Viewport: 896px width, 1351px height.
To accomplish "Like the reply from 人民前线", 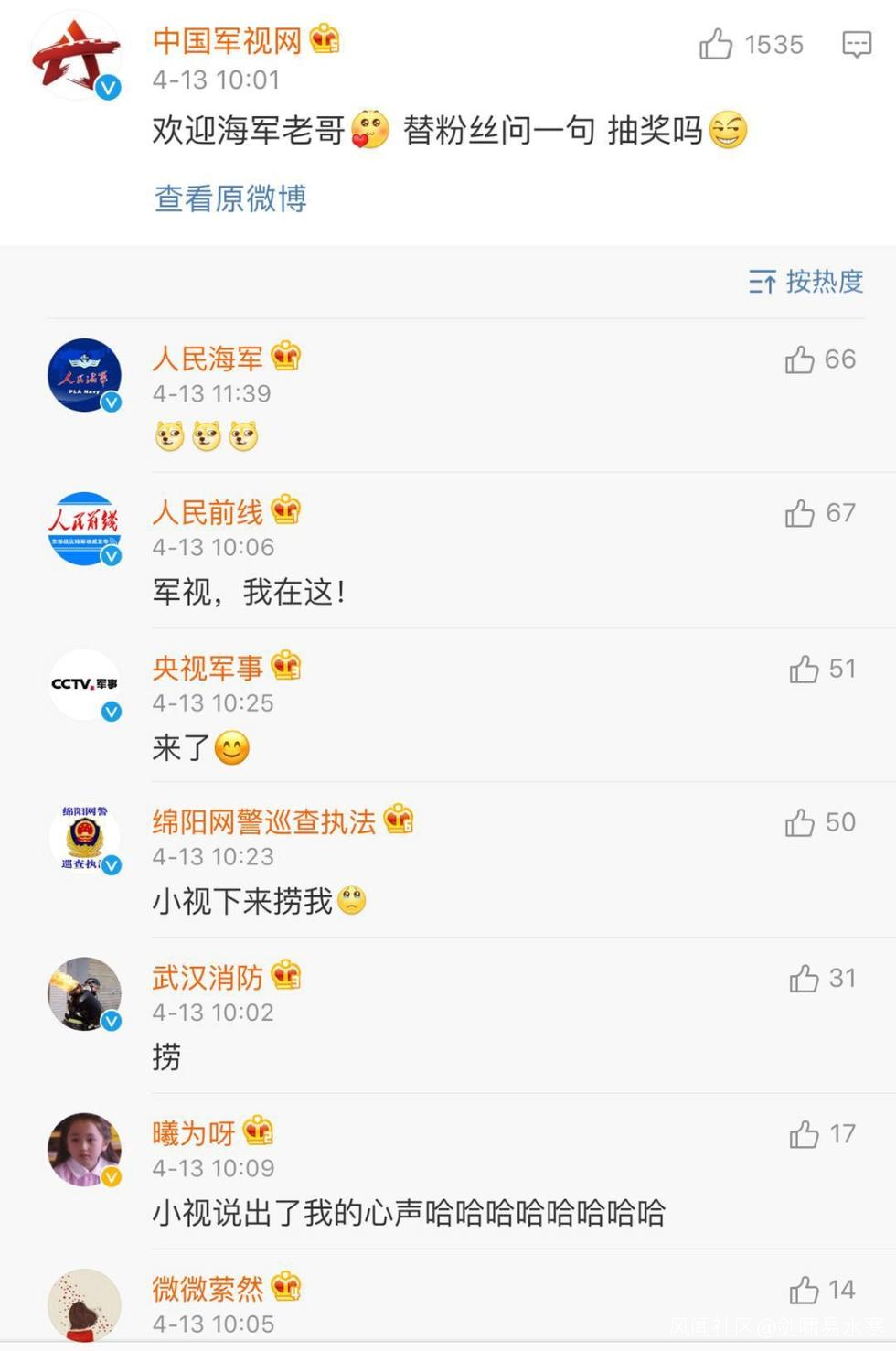I will 799,513.
